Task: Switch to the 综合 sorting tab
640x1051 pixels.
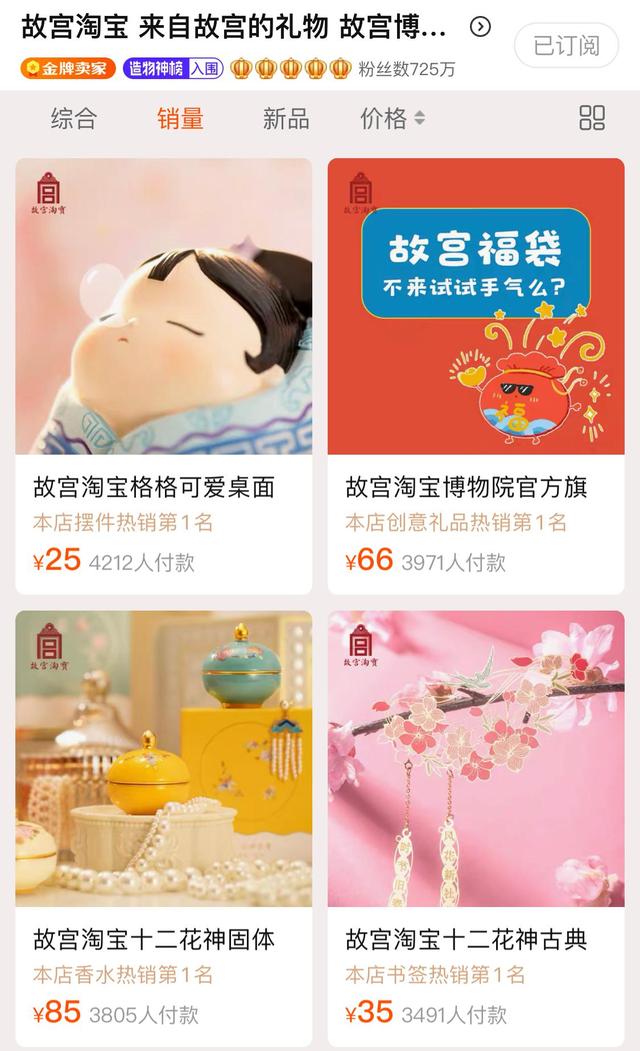Action: (x=74, y=119)
